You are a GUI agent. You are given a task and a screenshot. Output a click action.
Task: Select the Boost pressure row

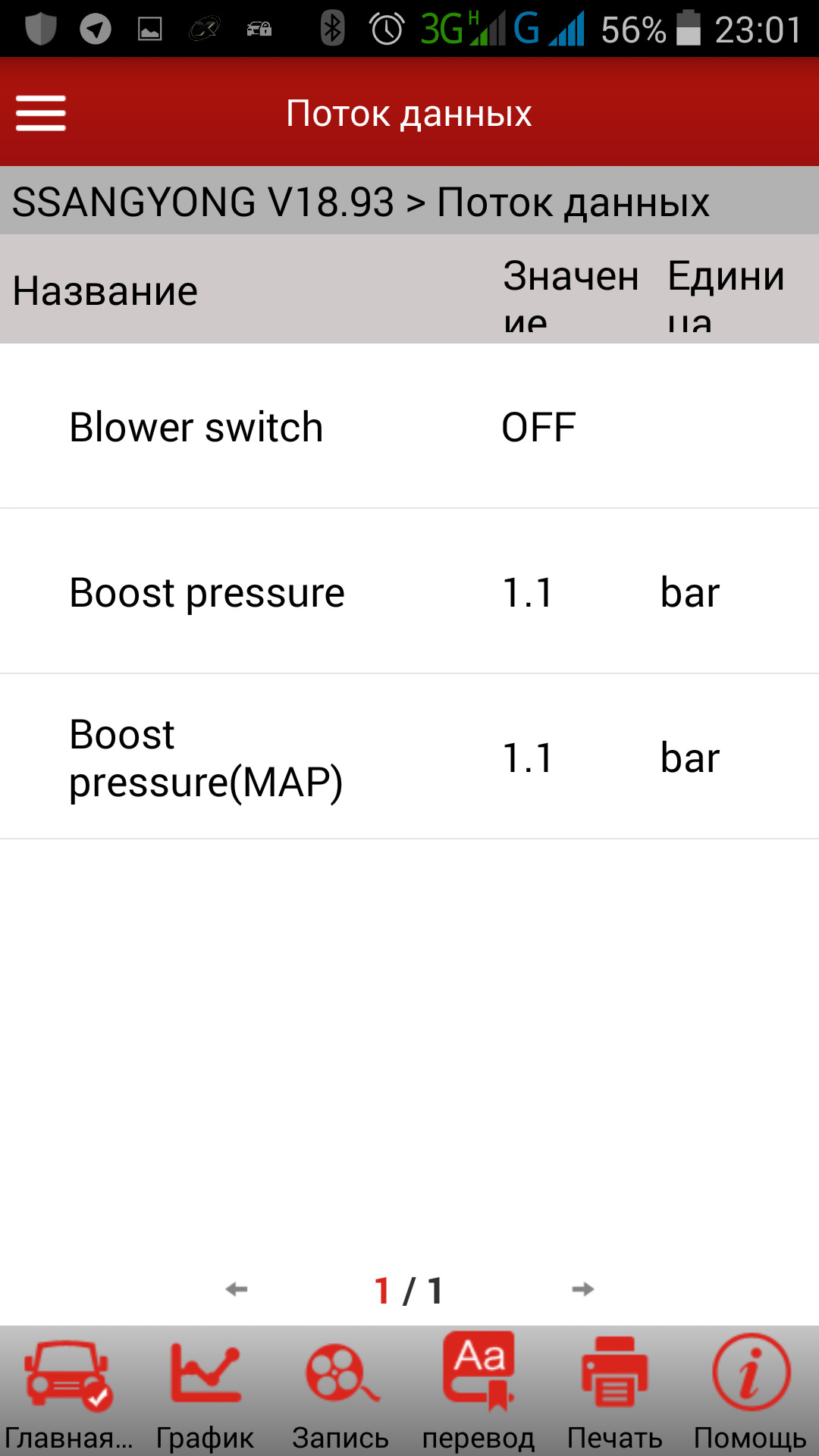click(x=409, y=592)
